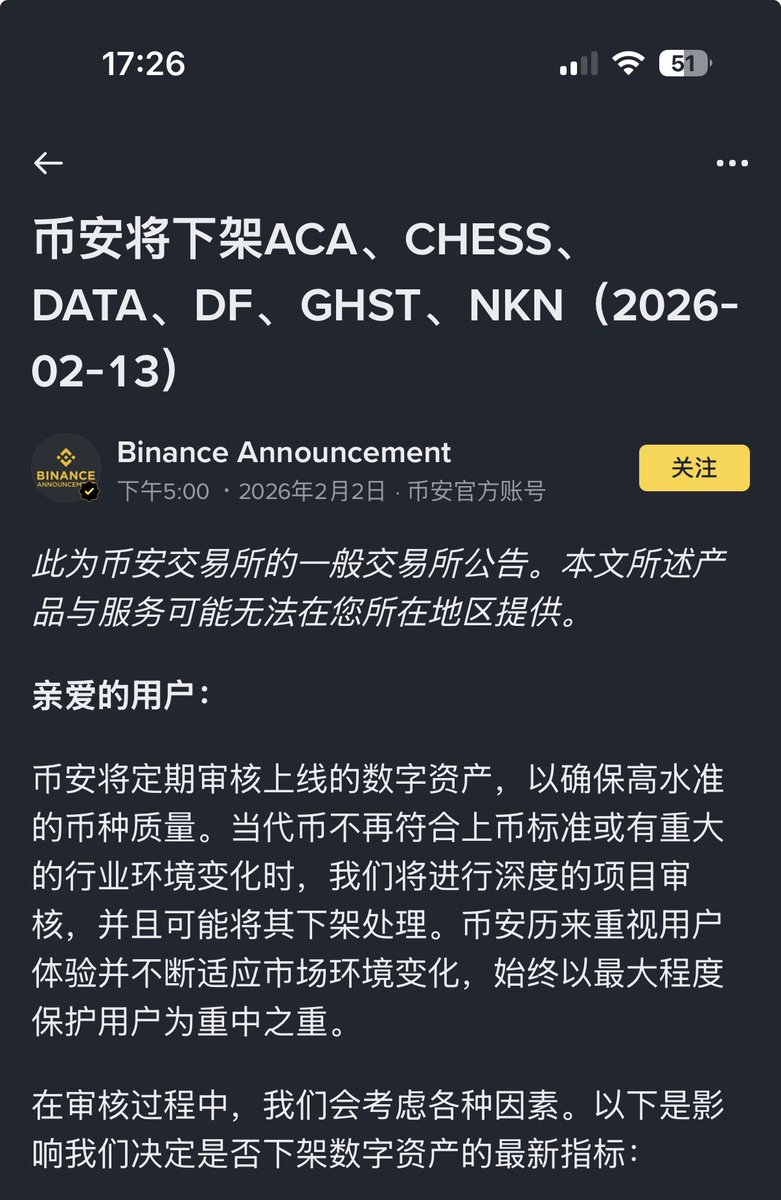Screen dimensions: 781x1200
Task: Open the three-dot overflow menu
Action: (732, 163)
